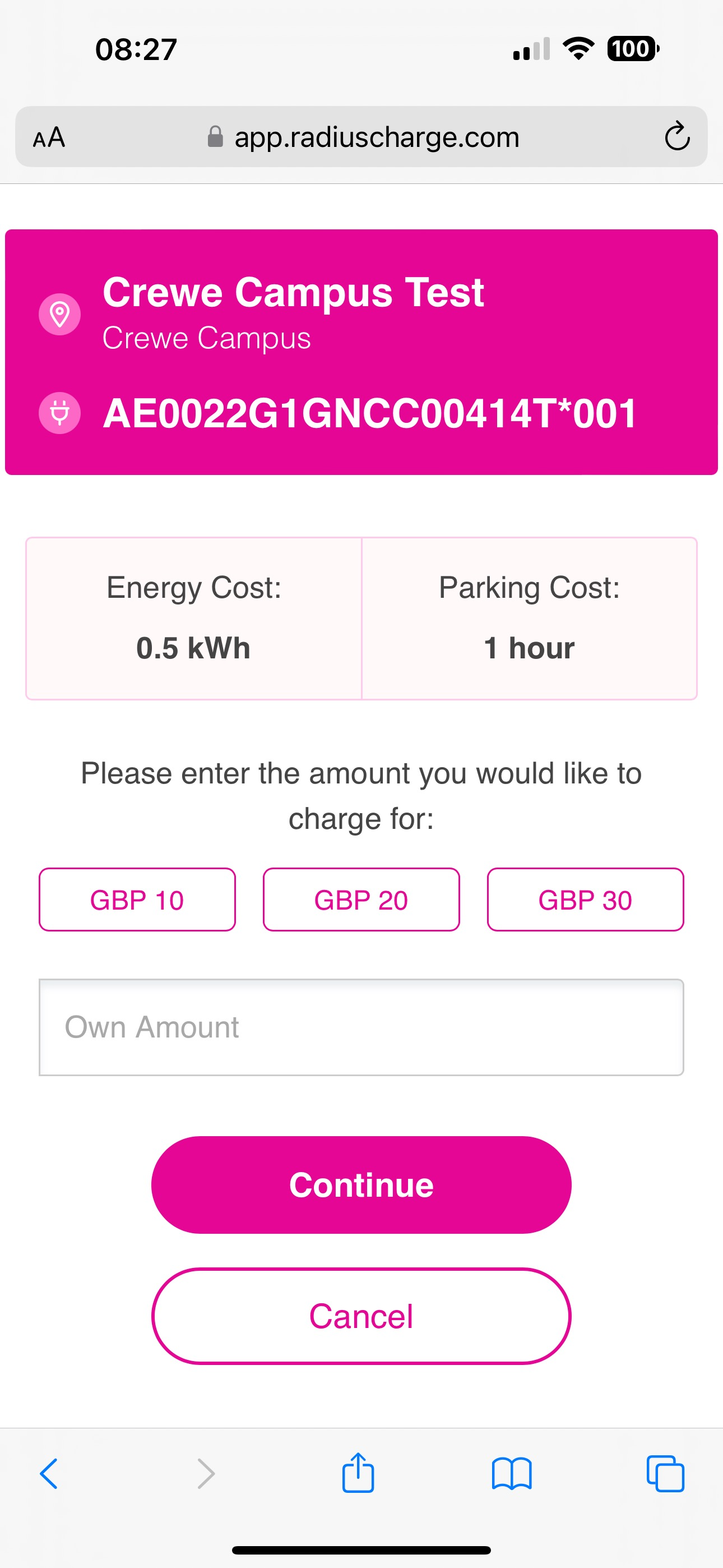Pick the GBP 30 option

(x=586, y=900)
